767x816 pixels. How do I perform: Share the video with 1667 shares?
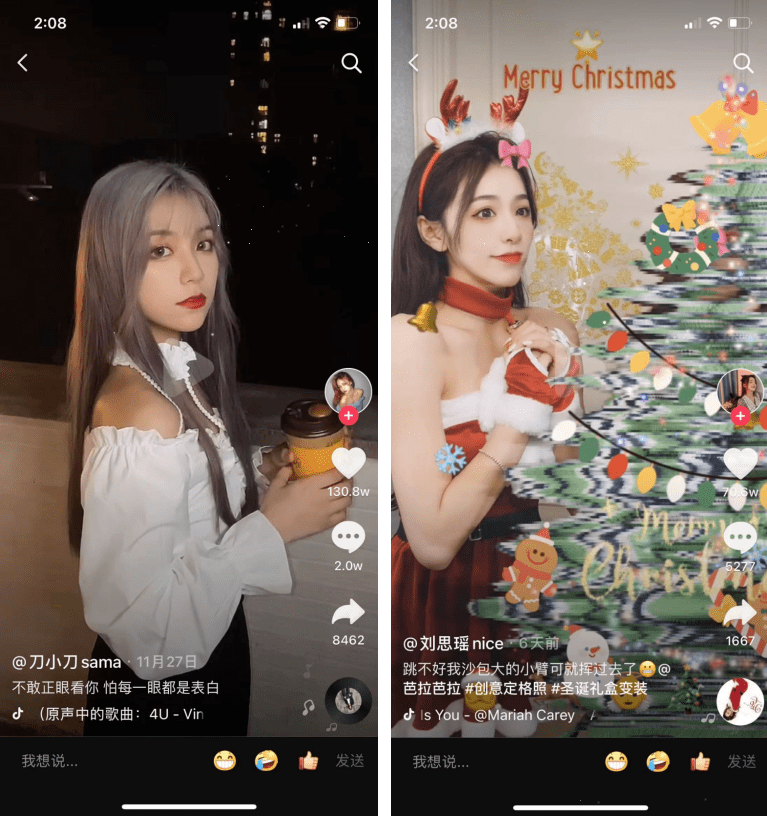(740, 614)
